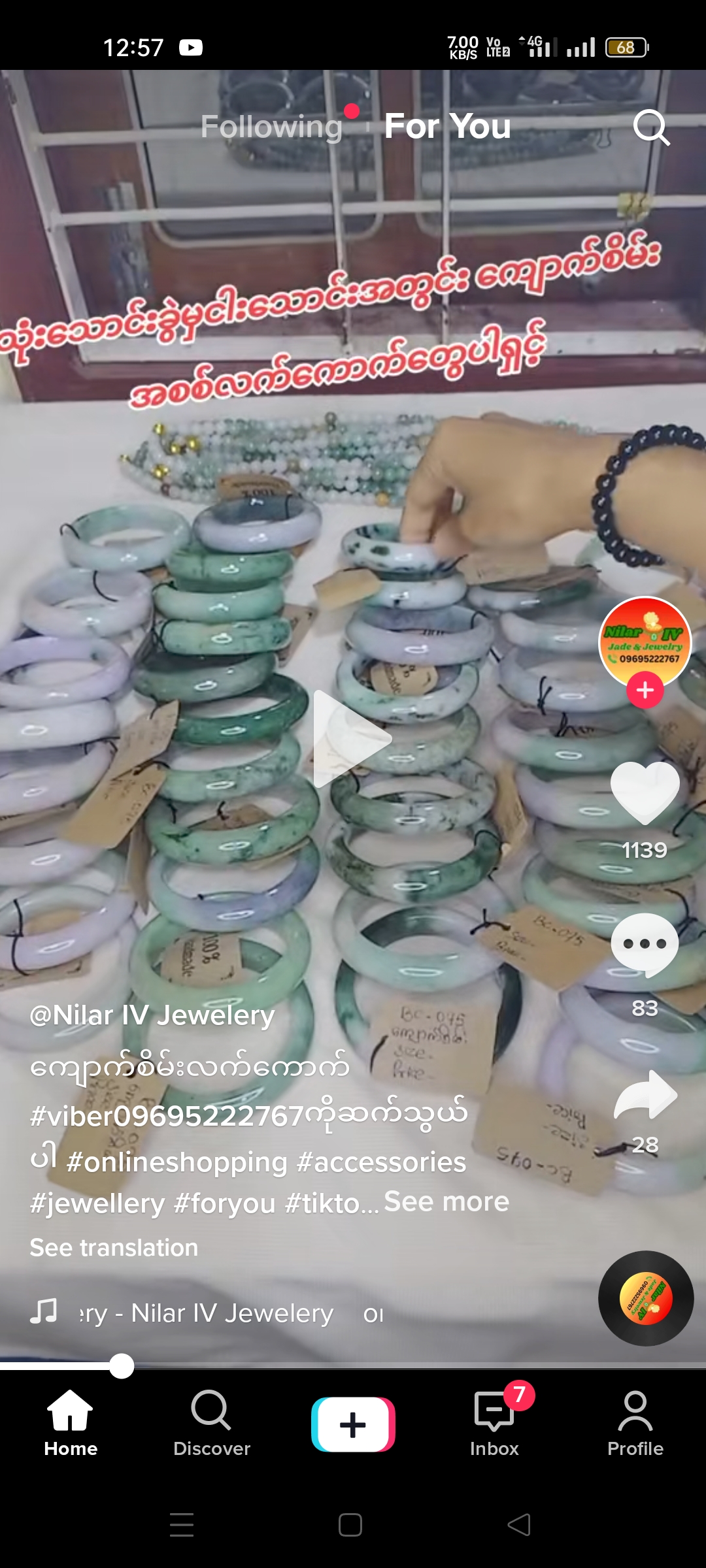Switch to the Following feed
Screen dimensions: 706x1568
tap(271, 127)
